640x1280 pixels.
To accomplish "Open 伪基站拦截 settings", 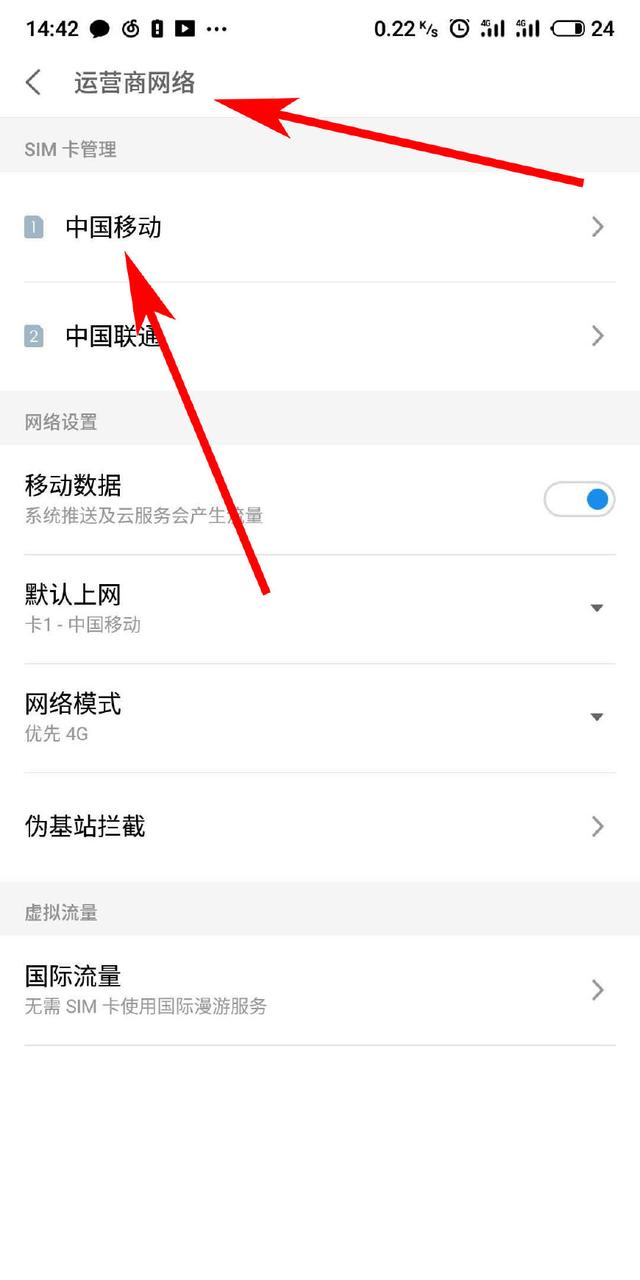I will [320, 826].
